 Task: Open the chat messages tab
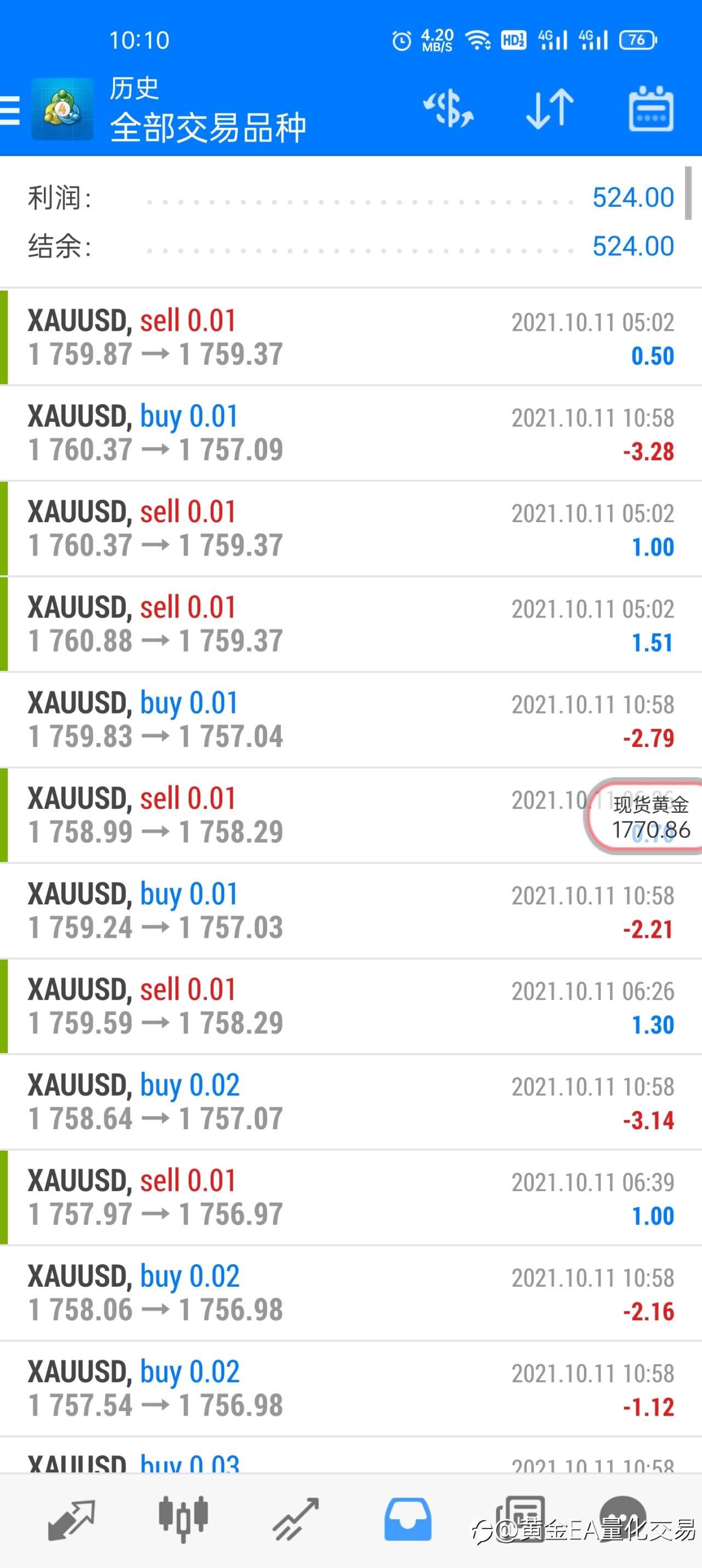pyautogui.click(x=622, y=1519)
